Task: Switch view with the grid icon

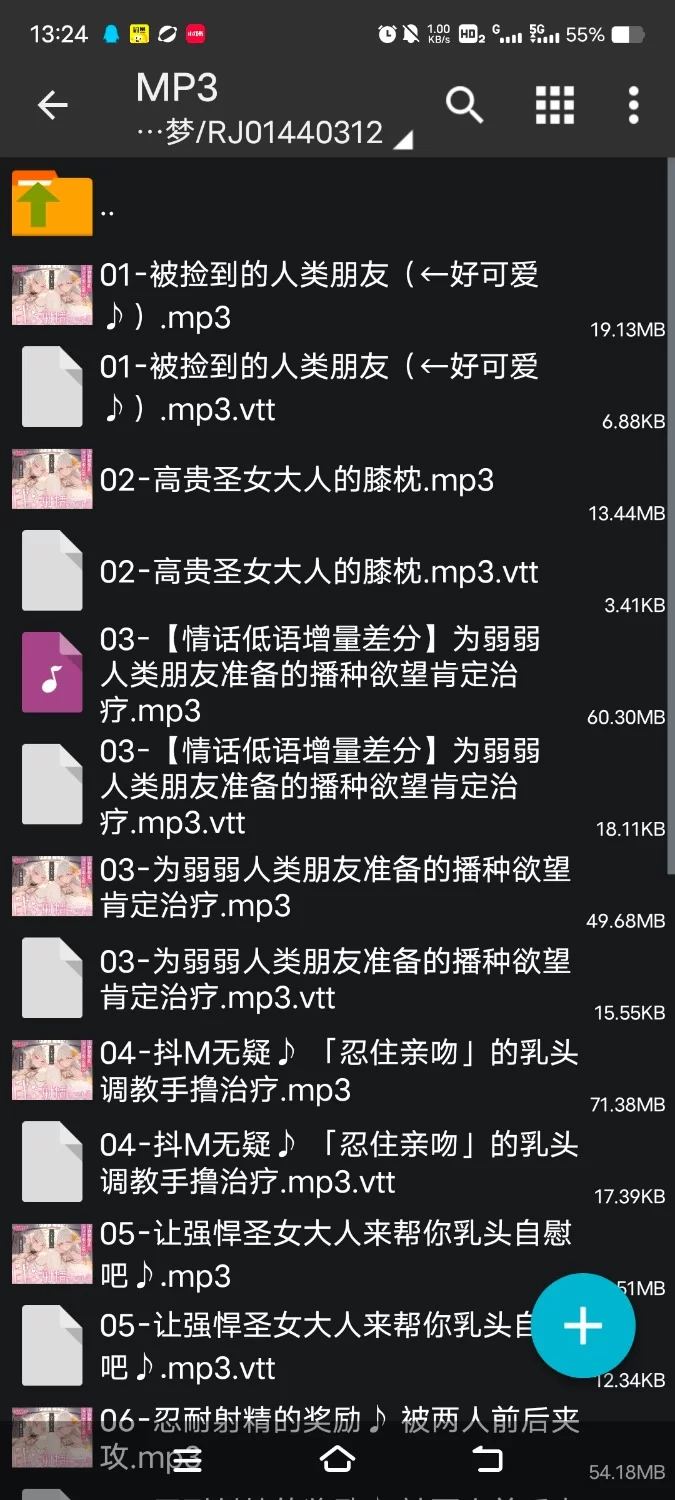Action: (x=554, y=104)
